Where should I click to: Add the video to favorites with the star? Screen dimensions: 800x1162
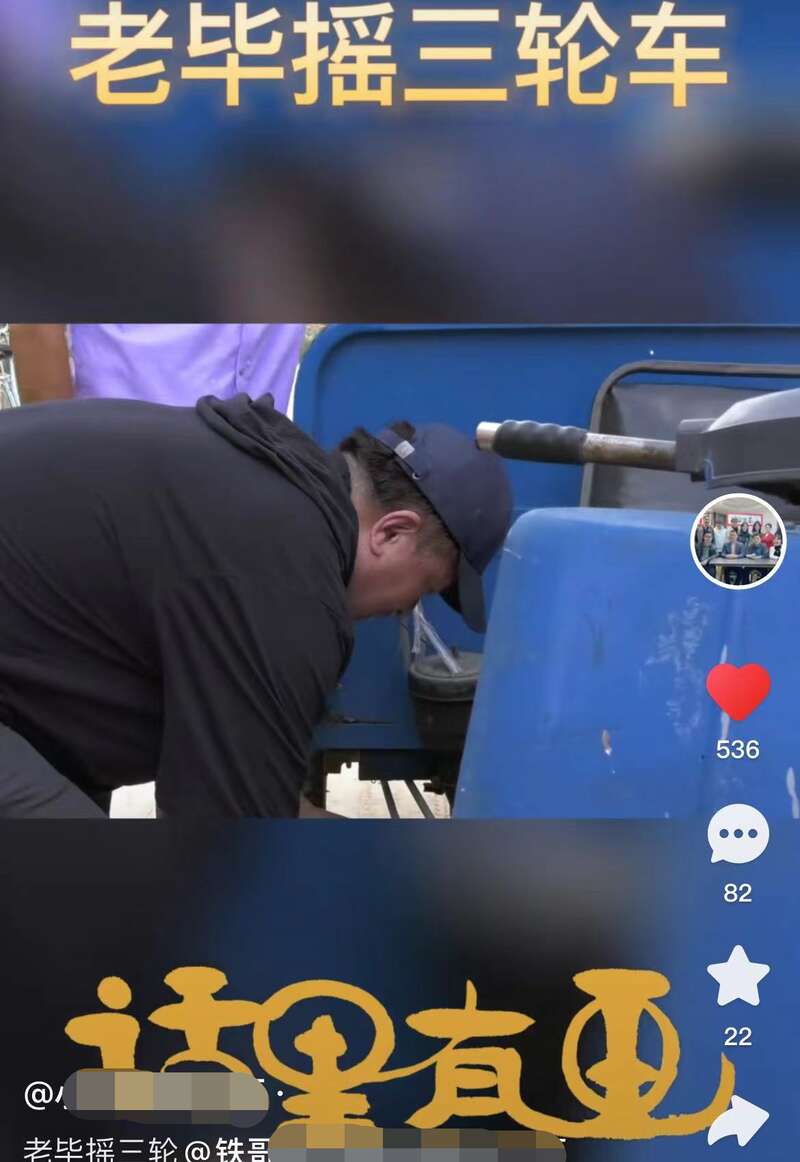click(x=738, y=977)
